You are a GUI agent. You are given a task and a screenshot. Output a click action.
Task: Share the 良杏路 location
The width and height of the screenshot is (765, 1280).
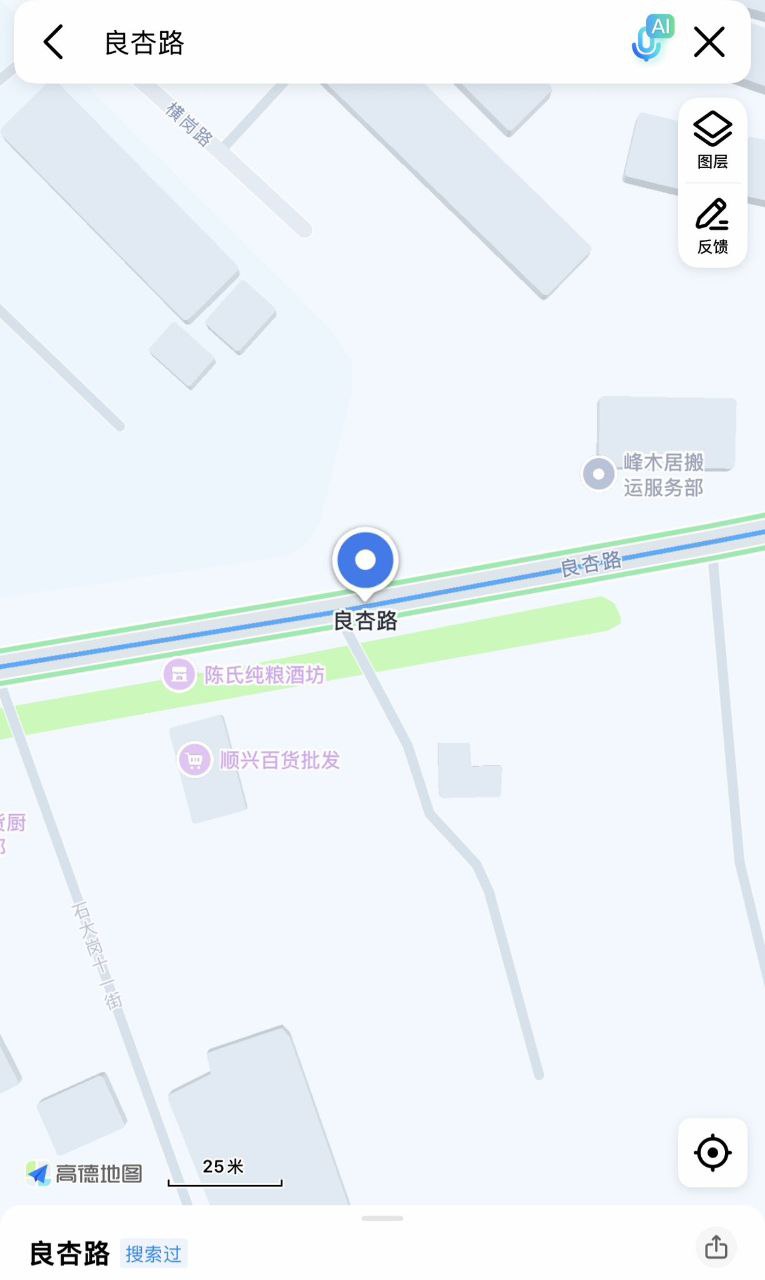pos(716,1247)
